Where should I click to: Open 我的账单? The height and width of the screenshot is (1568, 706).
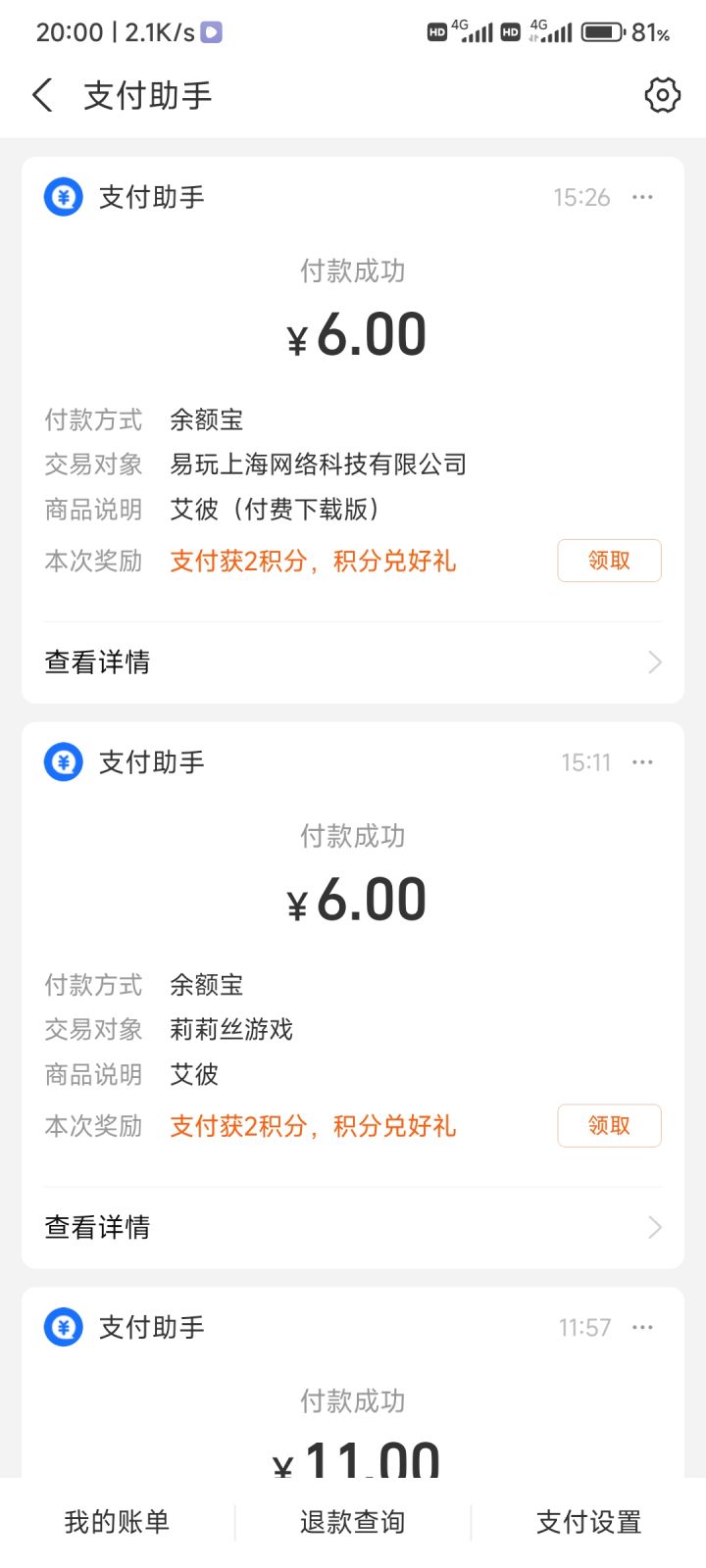pos(117,1522)
